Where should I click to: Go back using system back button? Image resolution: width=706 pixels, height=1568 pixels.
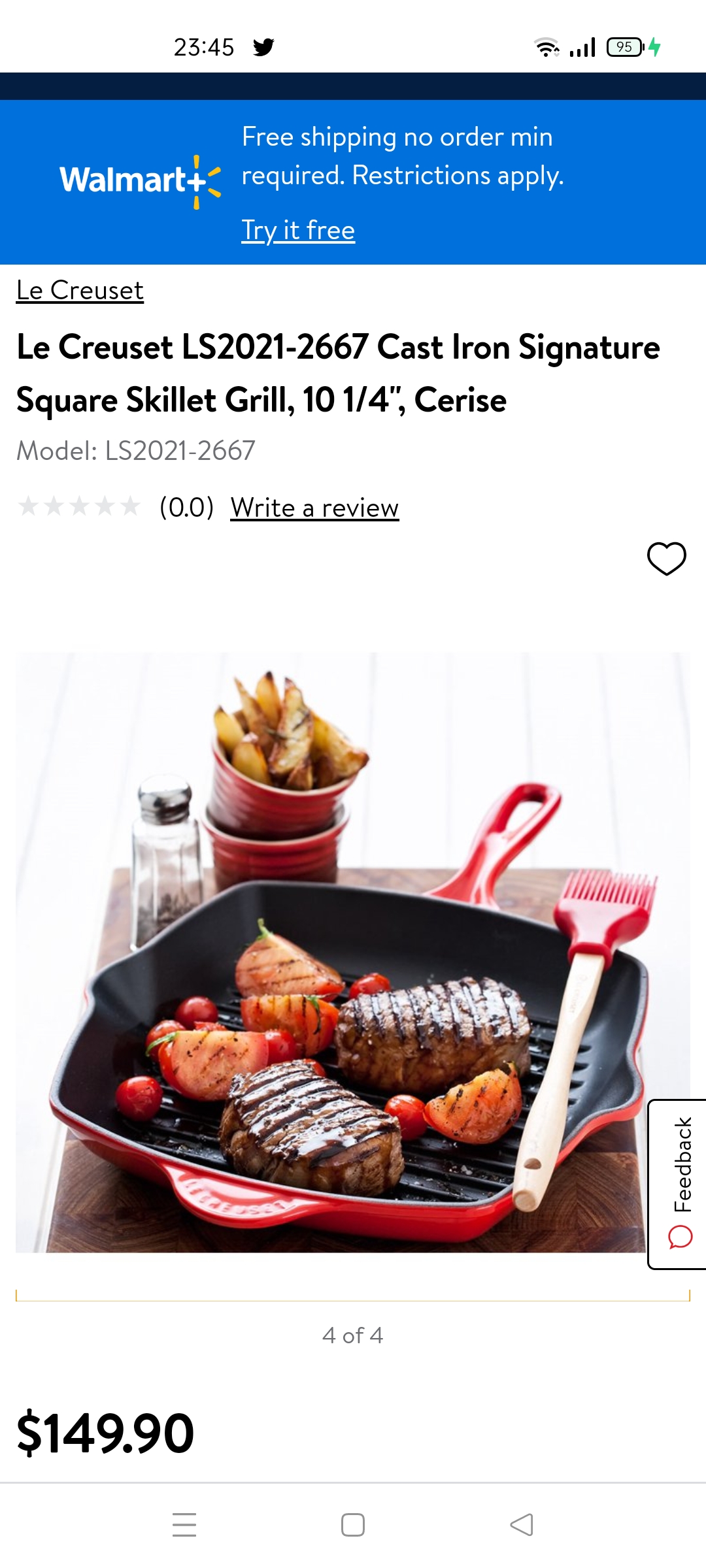521,1524
